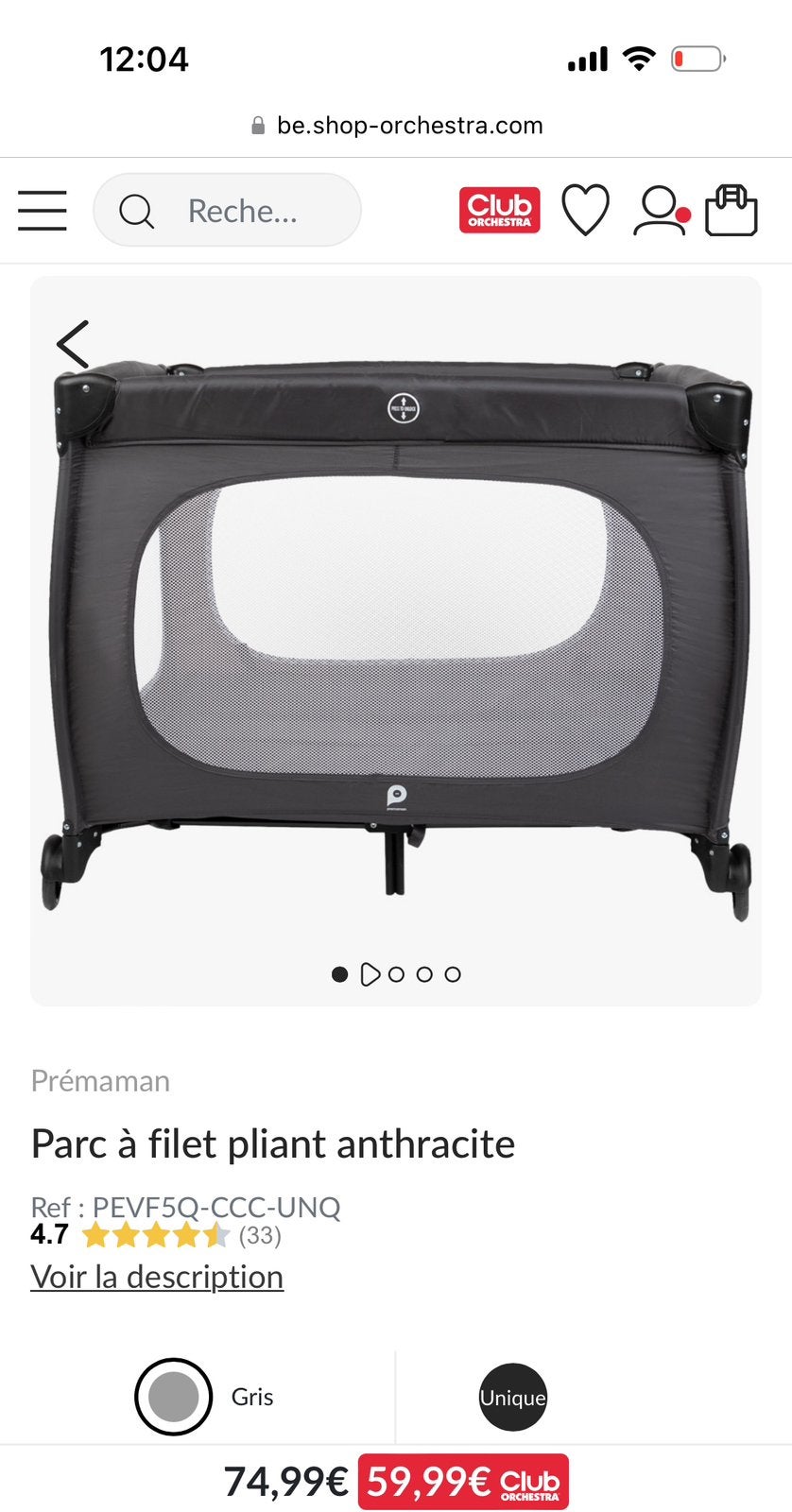Open the shopping bag
Viewport: 792px width, 1512px height.
click(732, 210)
